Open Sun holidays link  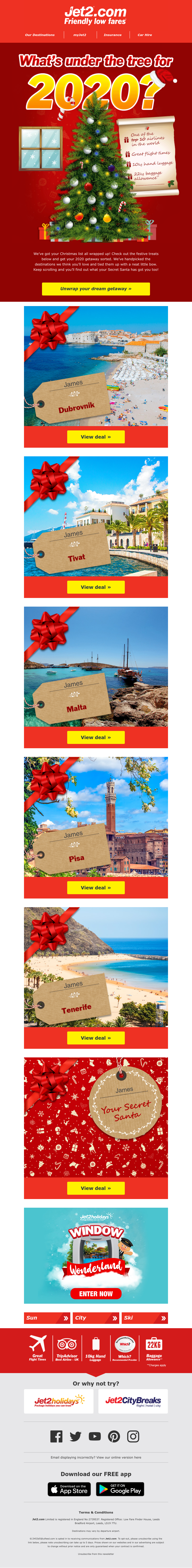point(47,1318)
